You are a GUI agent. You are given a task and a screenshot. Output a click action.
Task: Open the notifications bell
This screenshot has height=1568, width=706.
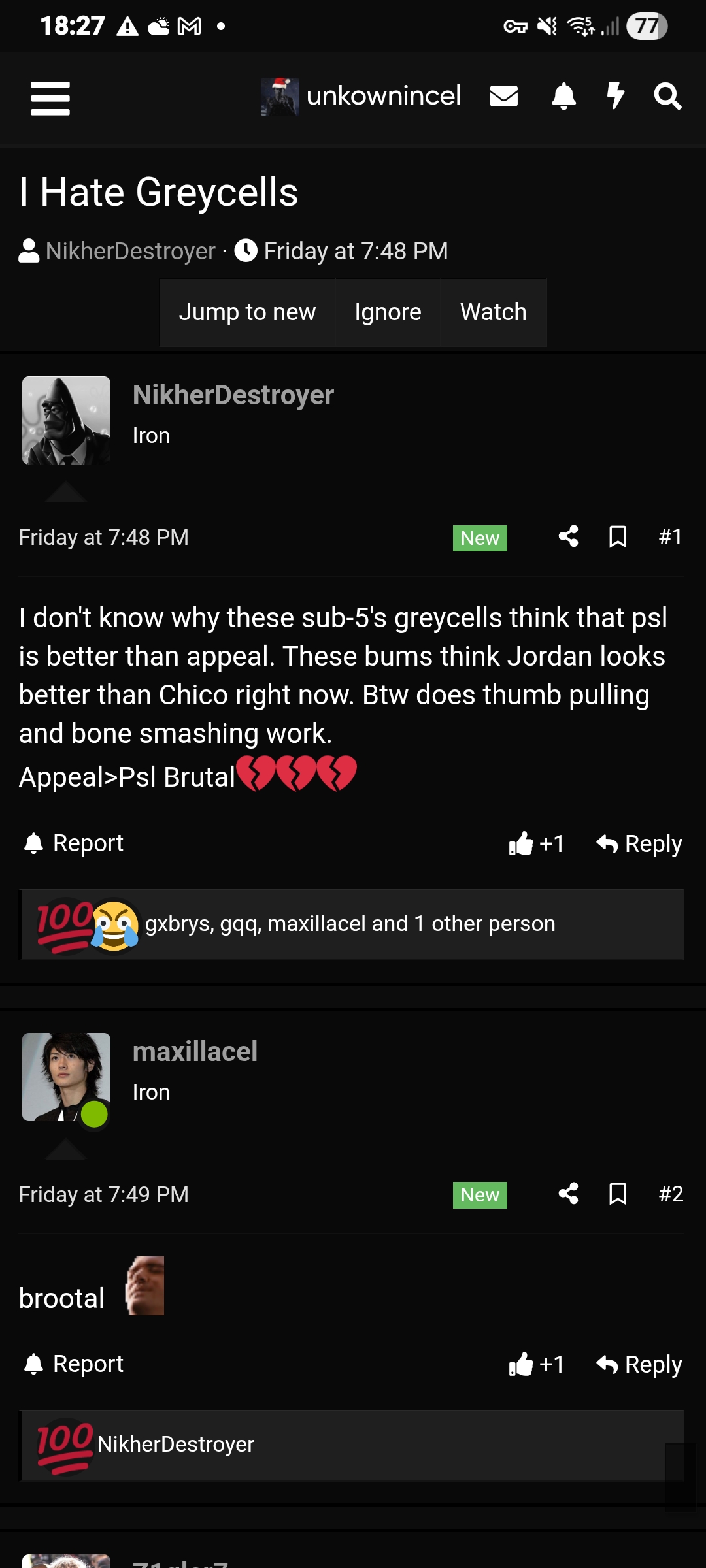click(563, 97)
